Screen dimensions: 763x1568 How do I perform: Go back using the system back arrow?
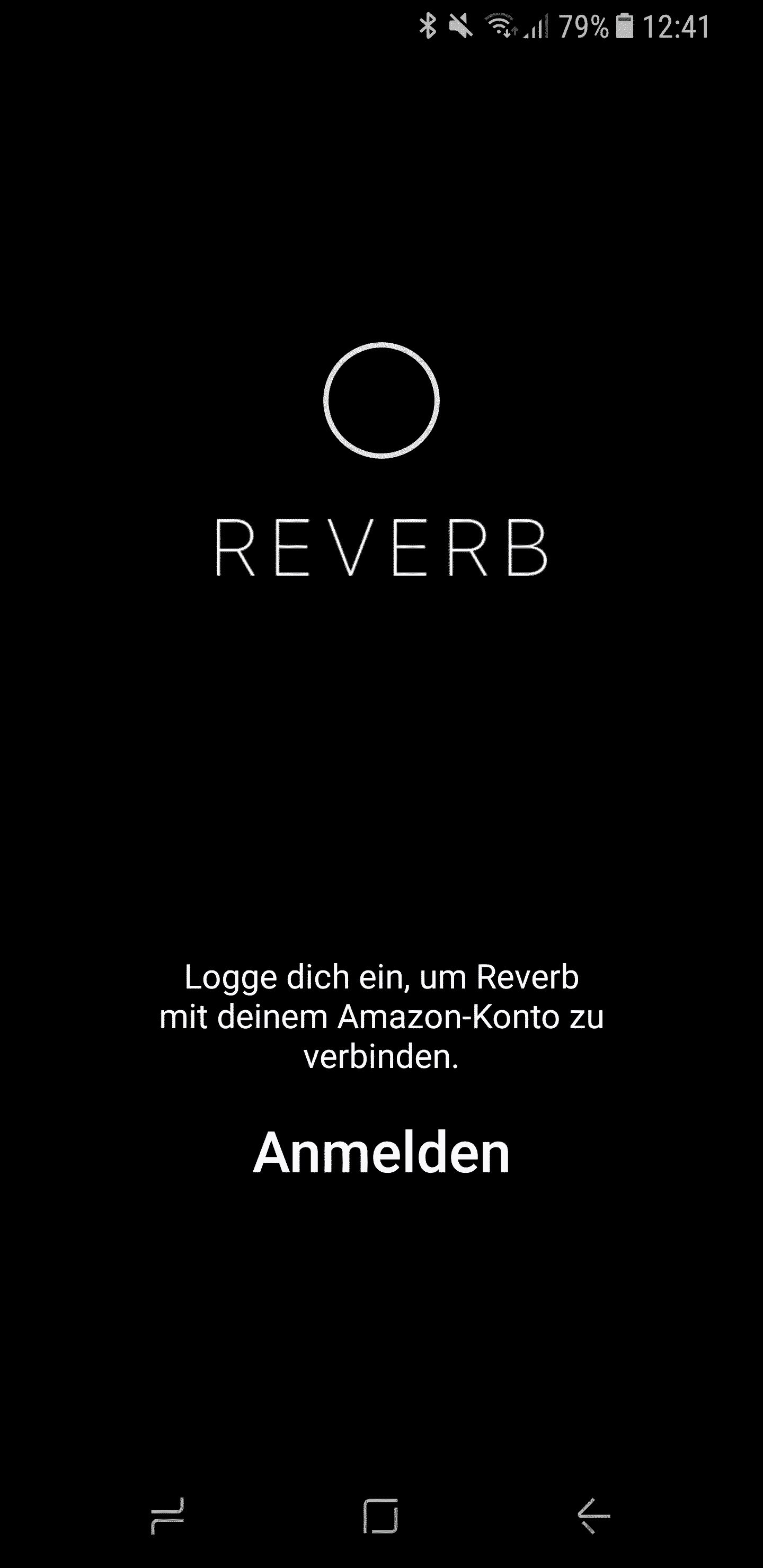[x=594, y=1515]
